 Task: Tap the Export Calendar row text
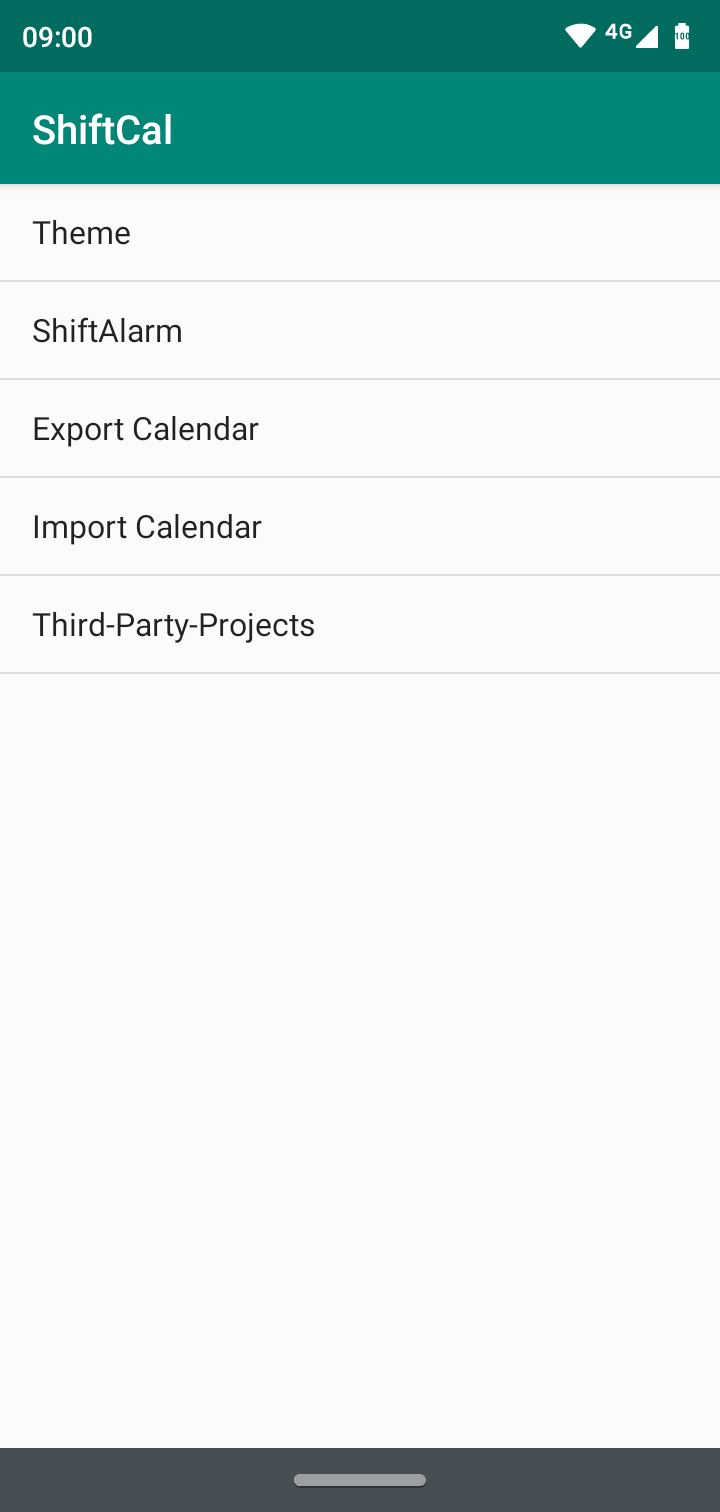(x=145, y=428)
